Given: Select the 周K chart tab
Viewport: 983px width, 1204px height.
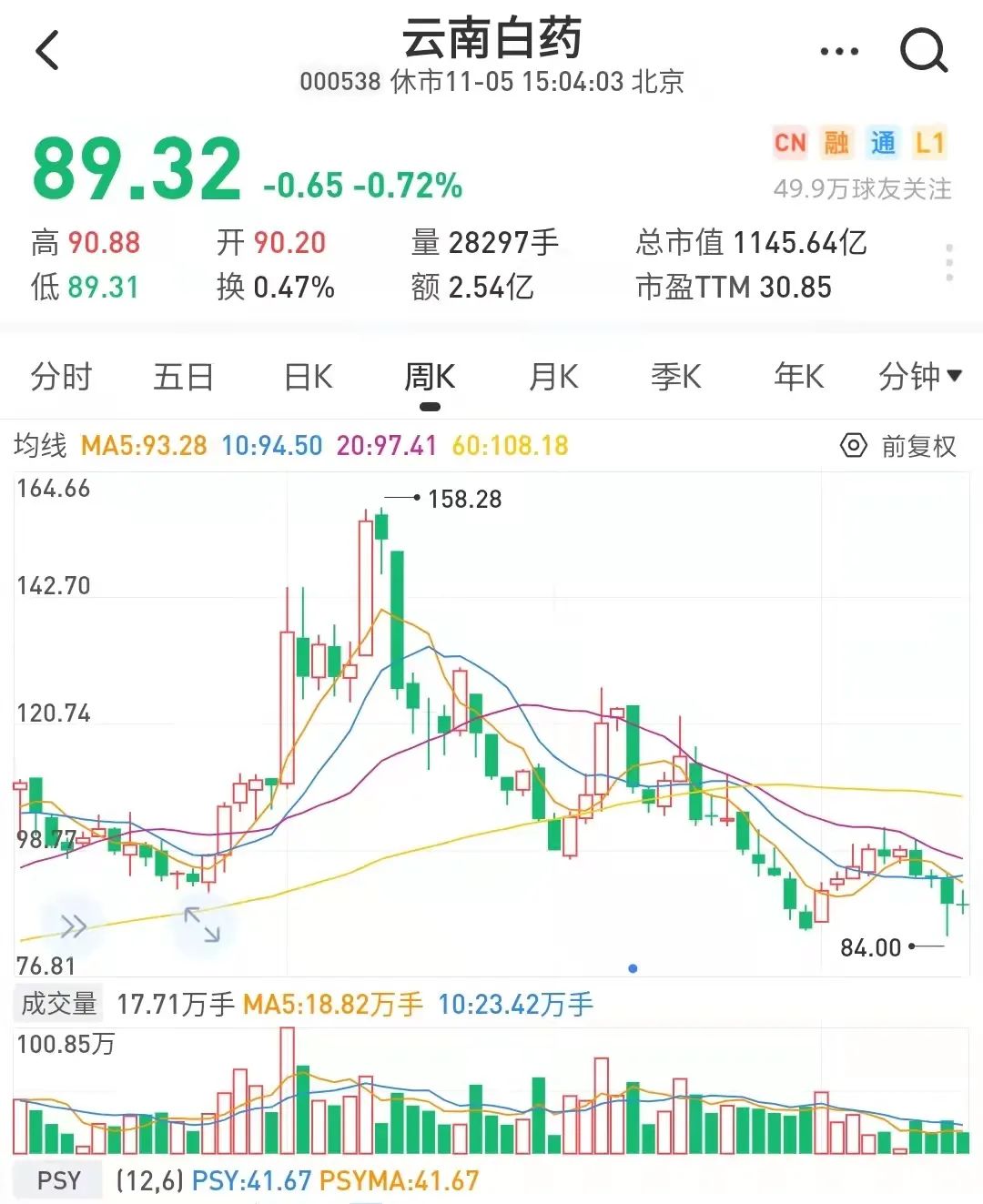Looking at the screenshot, I should coord(430,376).
